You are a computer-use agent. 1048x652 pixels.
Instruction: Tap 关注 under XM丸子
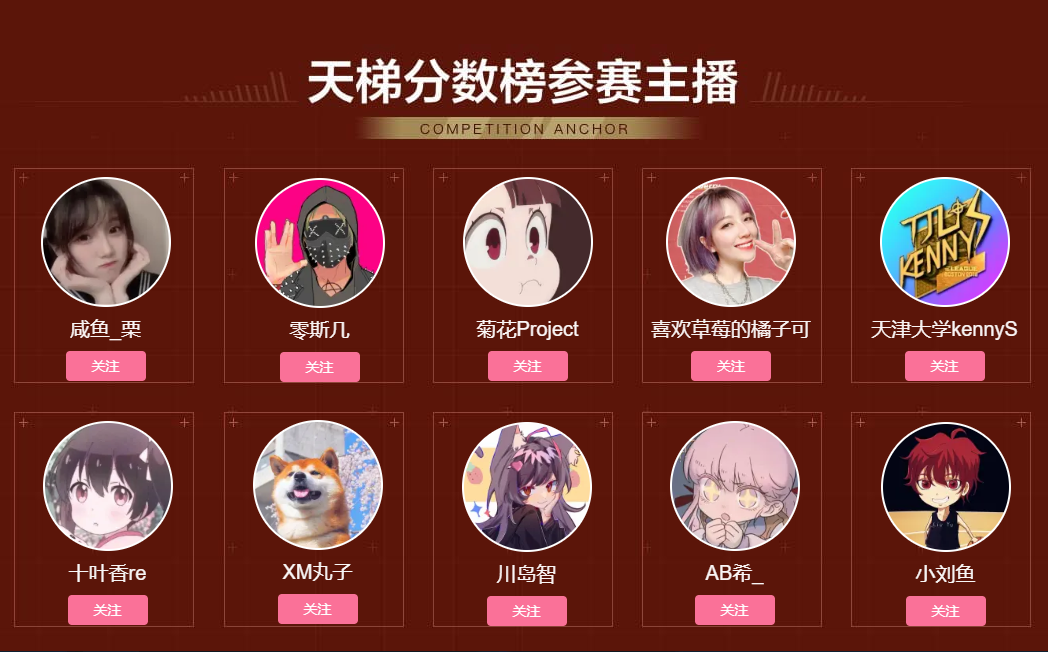coord(318,609)
